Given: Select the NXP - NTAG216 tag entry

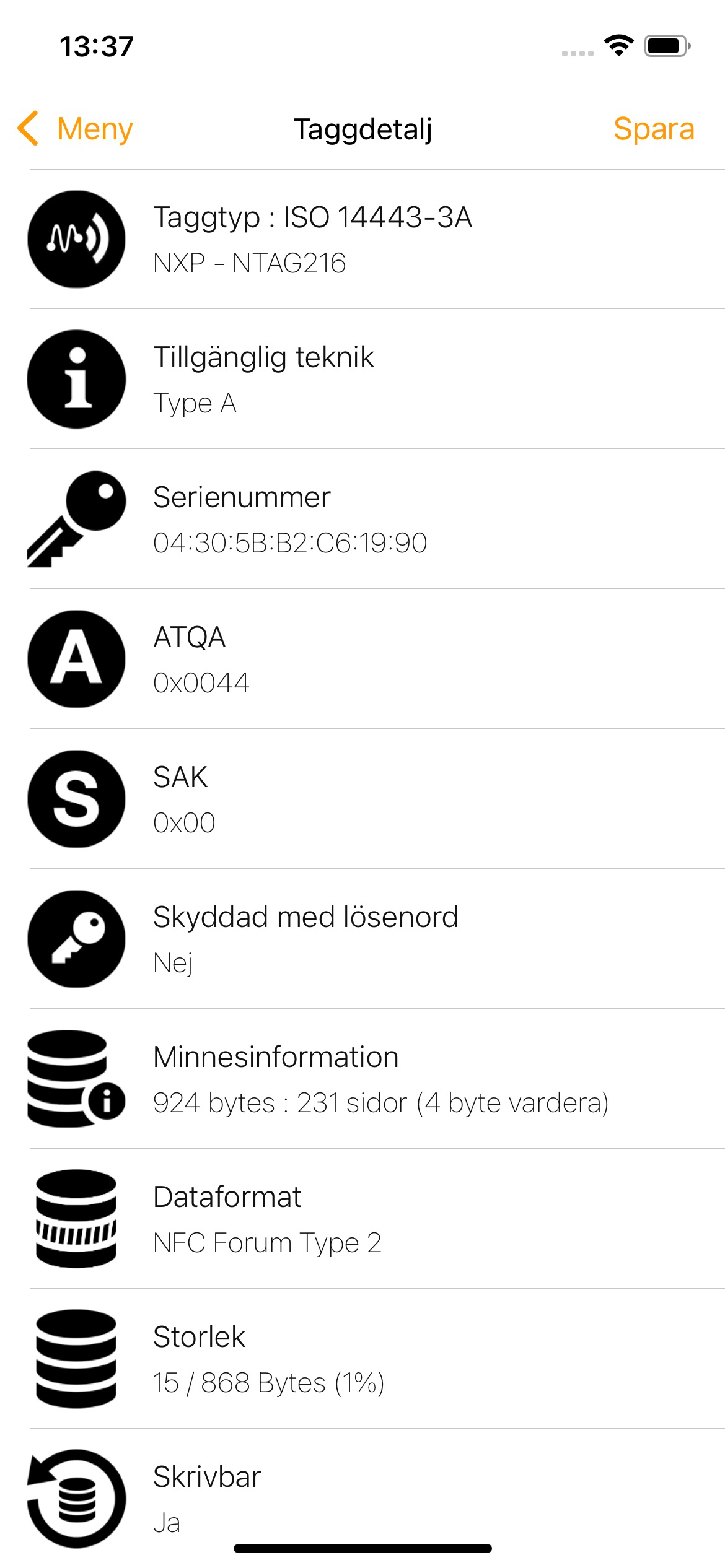Looking at the screenshot, I should pos(251,263).
